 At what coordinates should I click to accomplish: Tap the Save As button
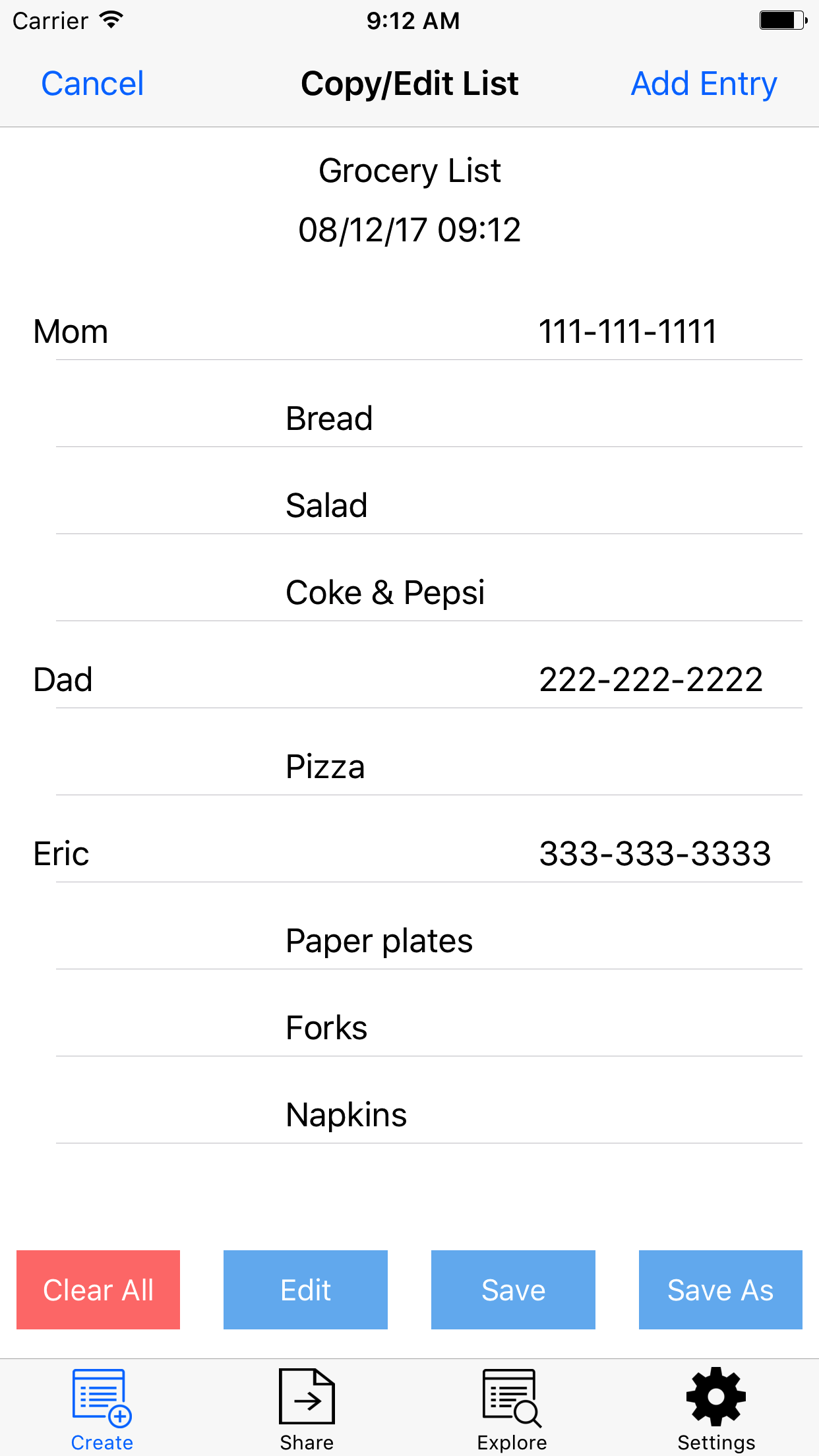pyautogui.click(x=720, y=1290)
